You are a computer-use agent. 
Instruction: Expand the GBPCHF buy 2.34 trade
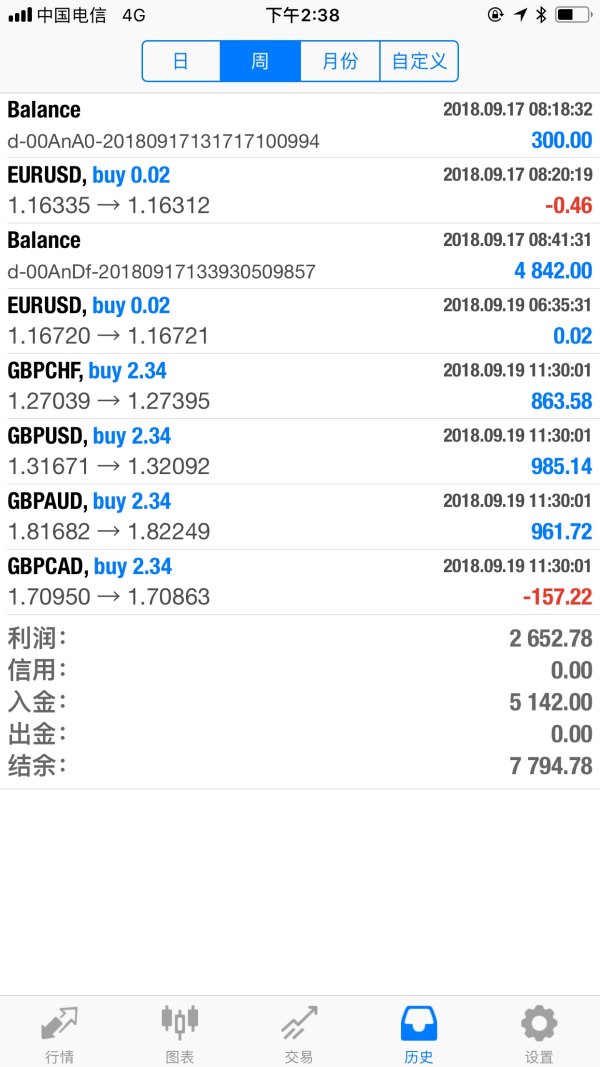point(300,386)
